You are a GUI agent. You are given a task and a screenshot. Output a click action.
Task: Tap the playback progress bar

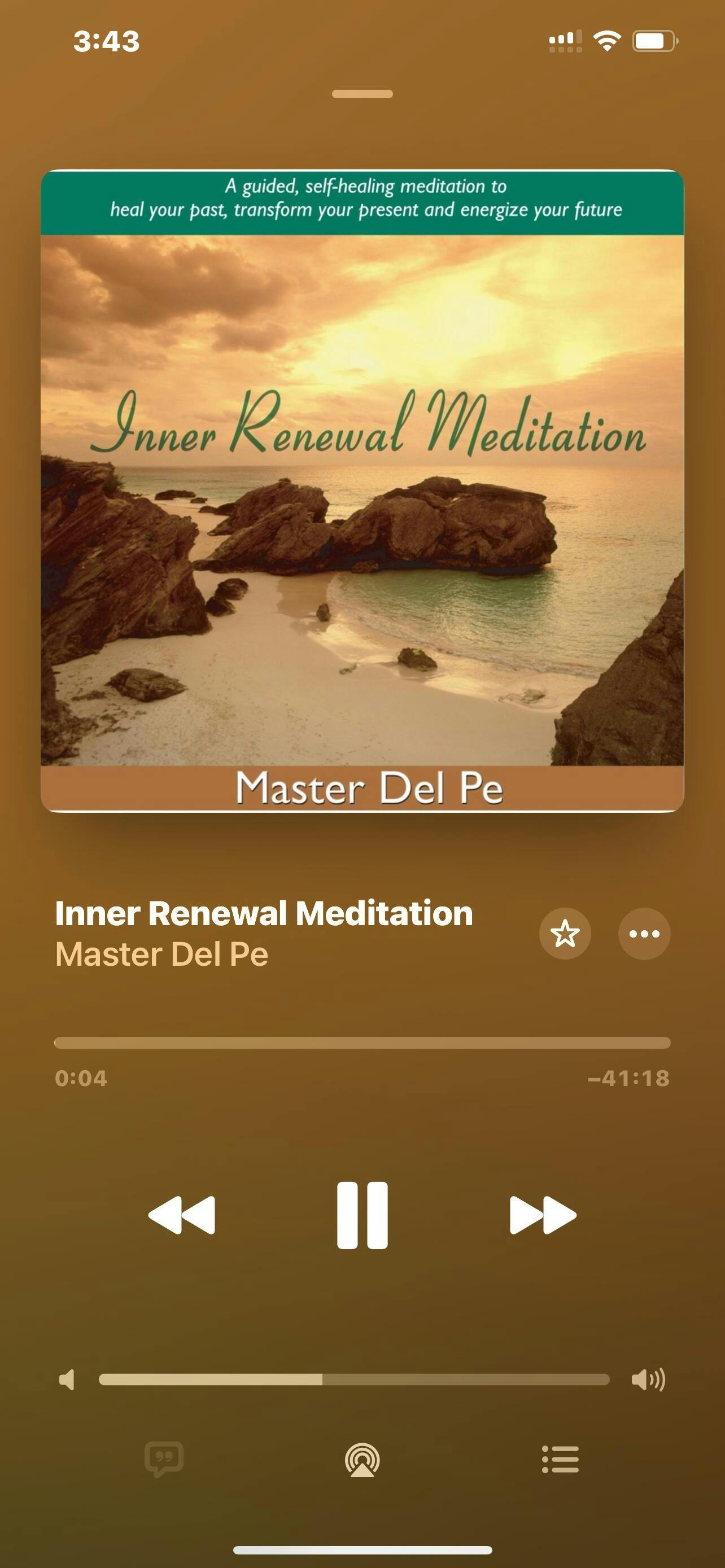click(x=362, y=1043)
